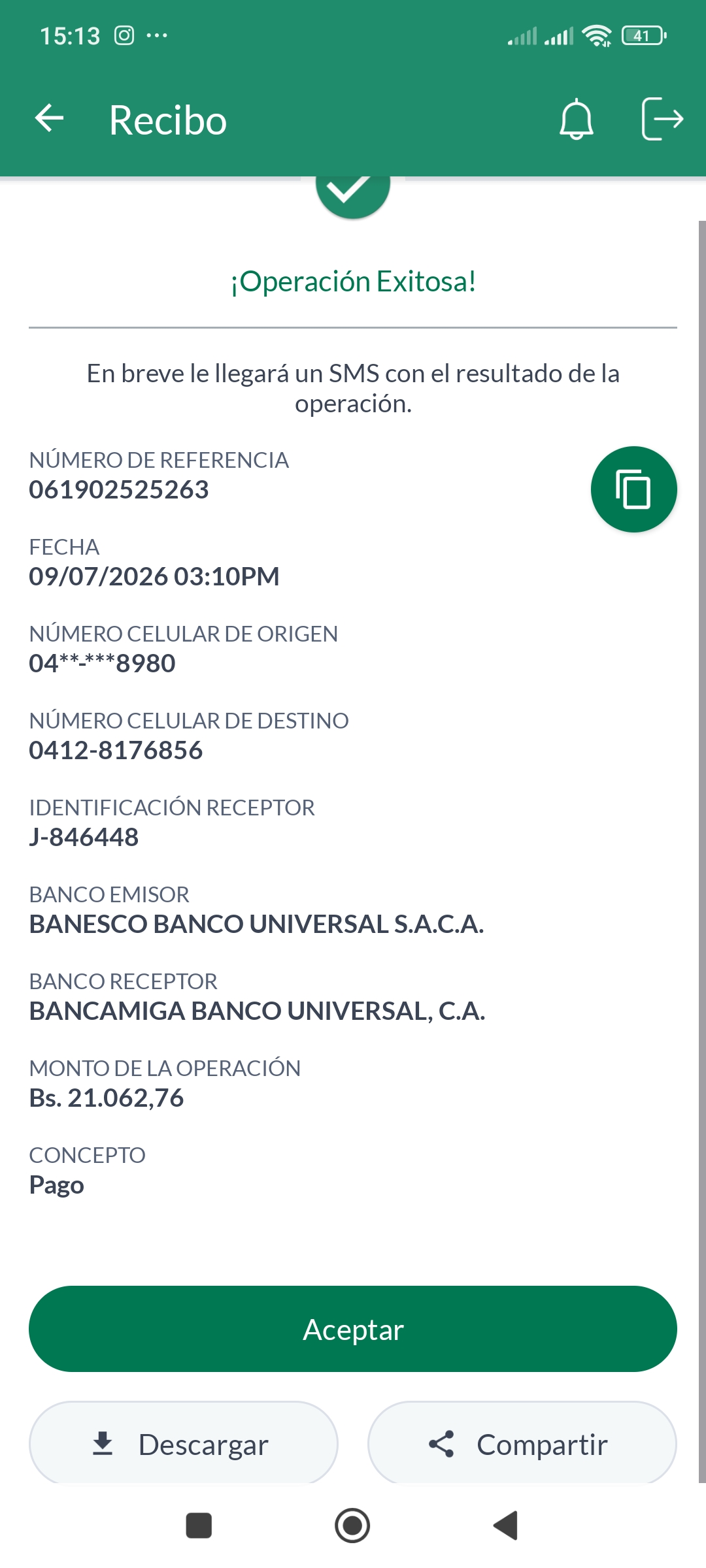Go back using the header arrow
This screenshot has width=706, height=1568.
pos(49,118)
